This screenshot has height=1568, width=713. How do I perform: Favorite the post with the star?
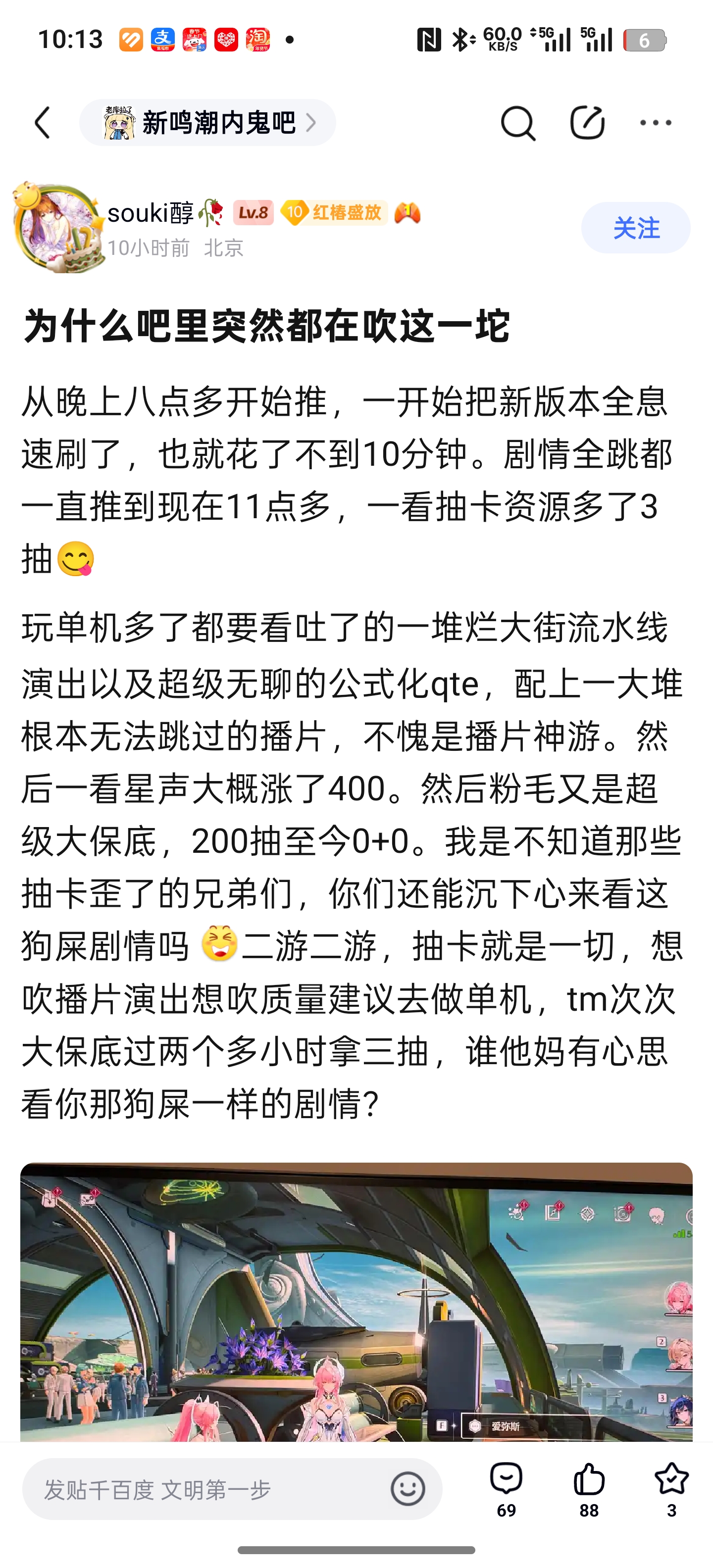pyautogui.click(x=671, y=1488)
